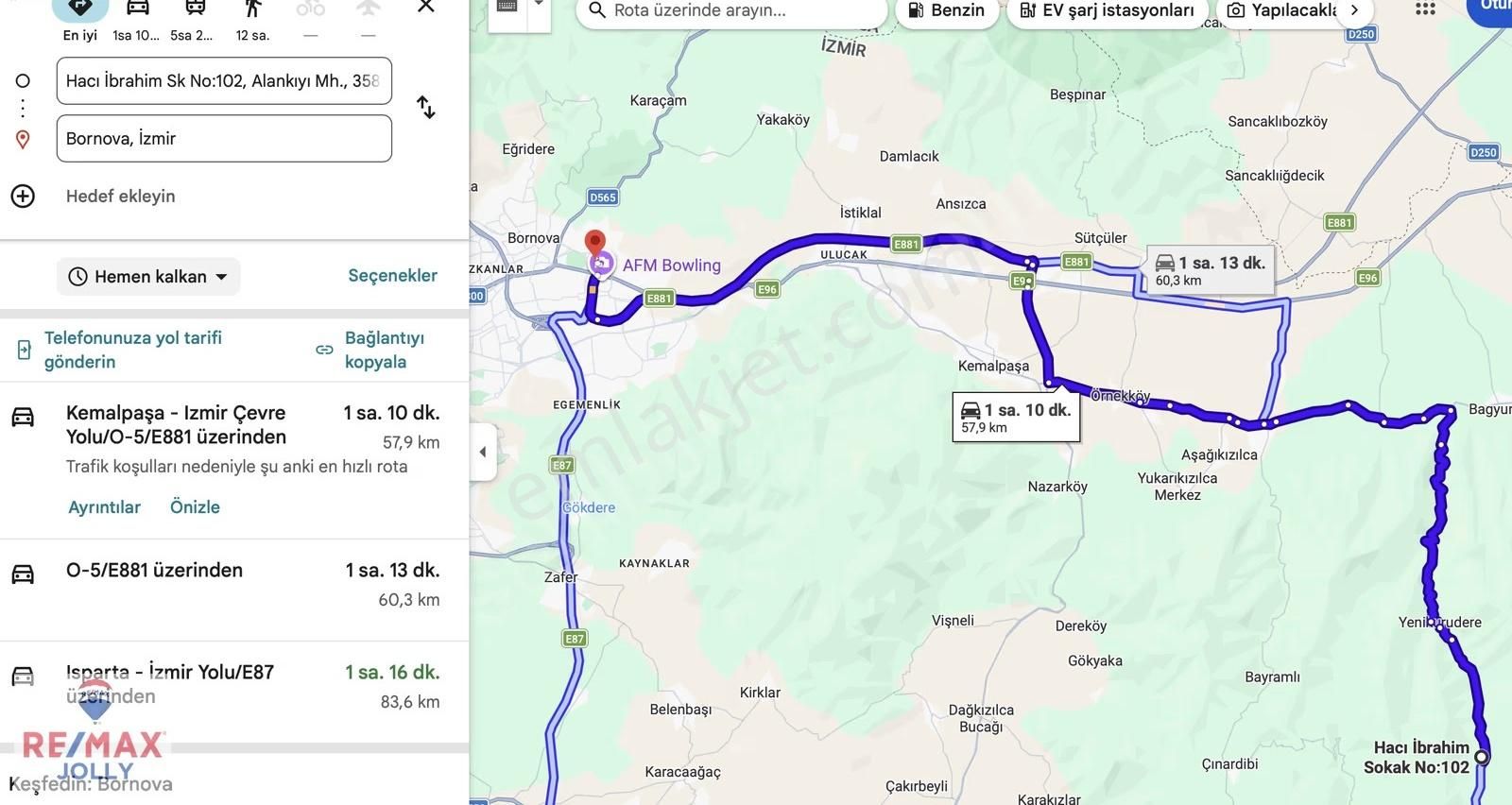Swap start and destination
The image size is (1512, 805).
(426, 108)
